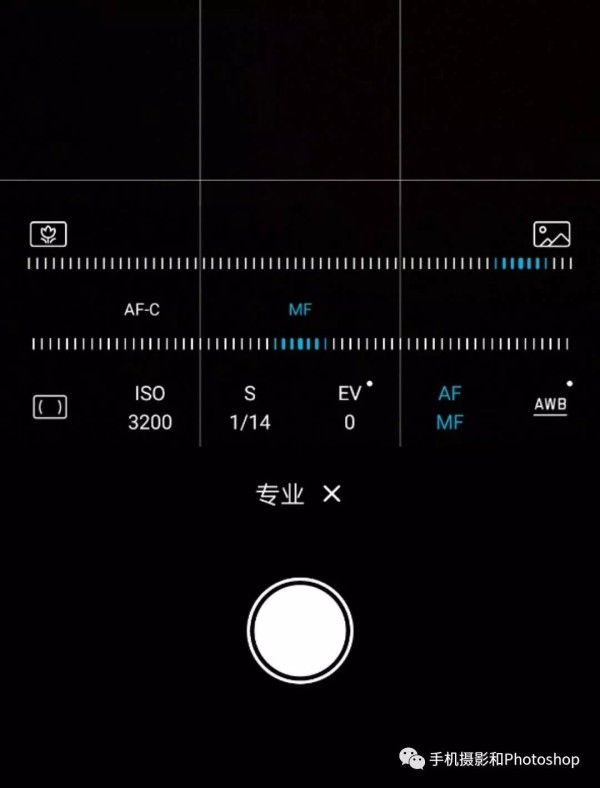Image resolution: width=600 pixels, height=788 pixels.
Task: Open the EV exposure compensation setting
Action: click(x=350, y=408)
